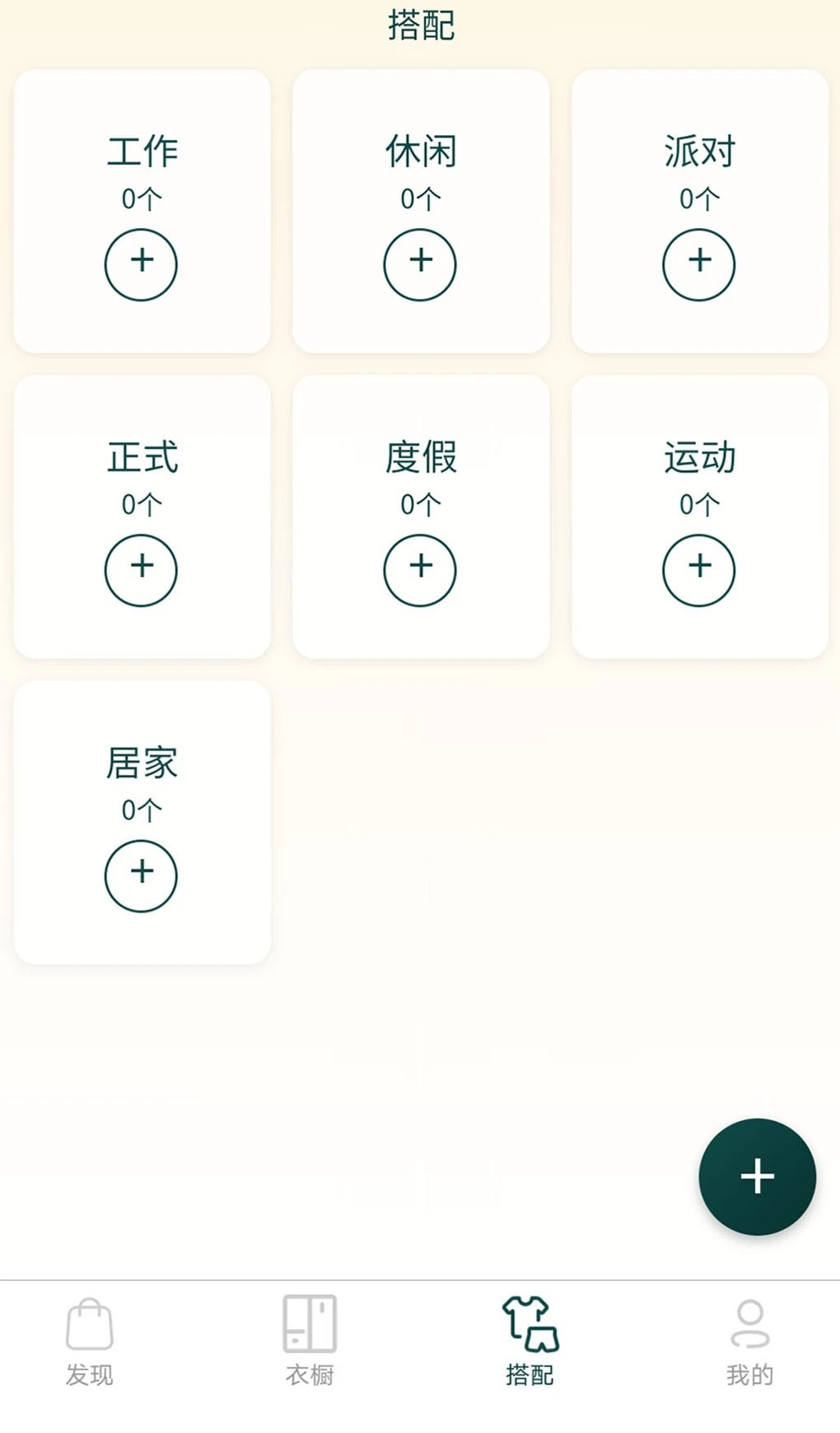Tap the plus icon inside the 正式 card
The width and height of the screenshot is (840, 1433).
coord(141,569)
